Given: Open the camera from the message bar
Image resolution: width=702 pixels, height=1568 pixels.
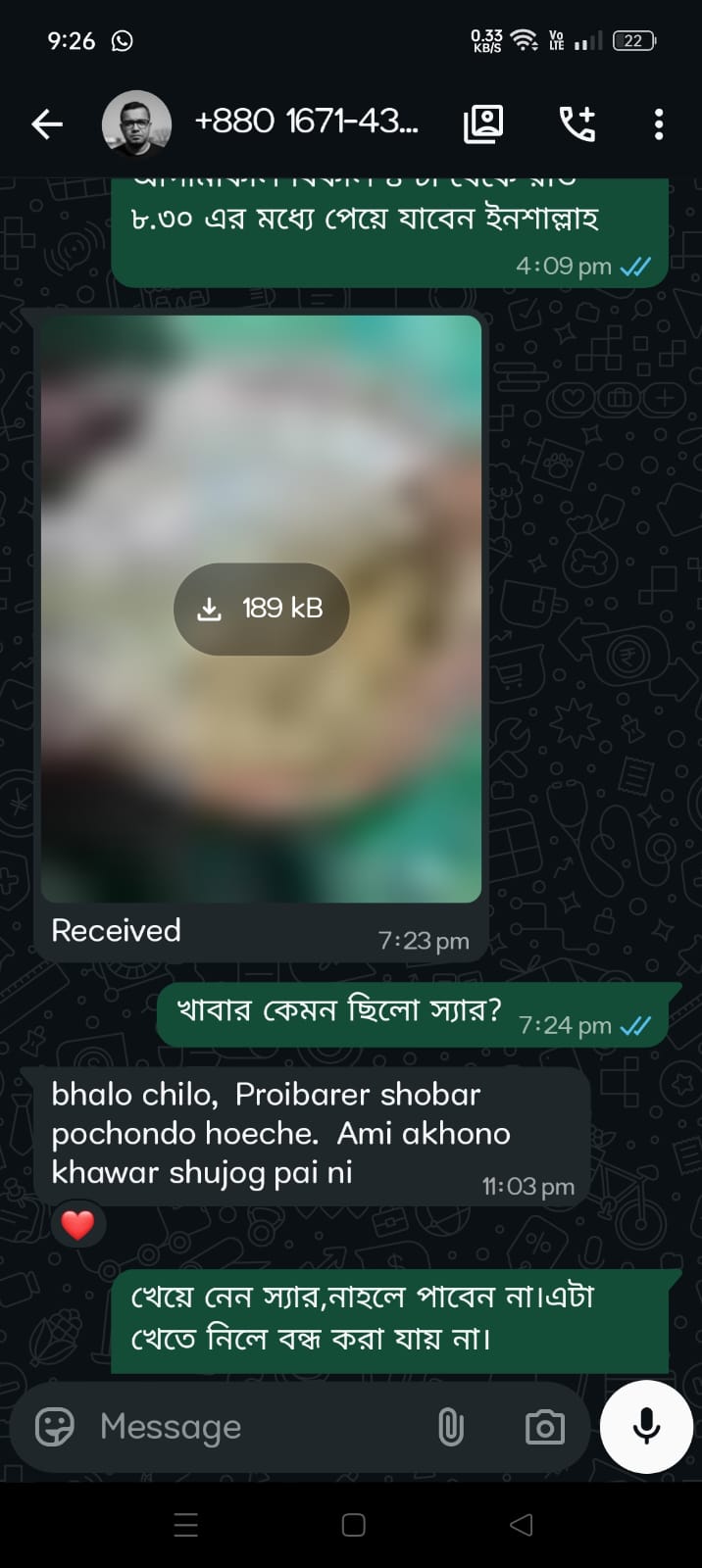Looking at the screenshot, I should point(544,1427).
